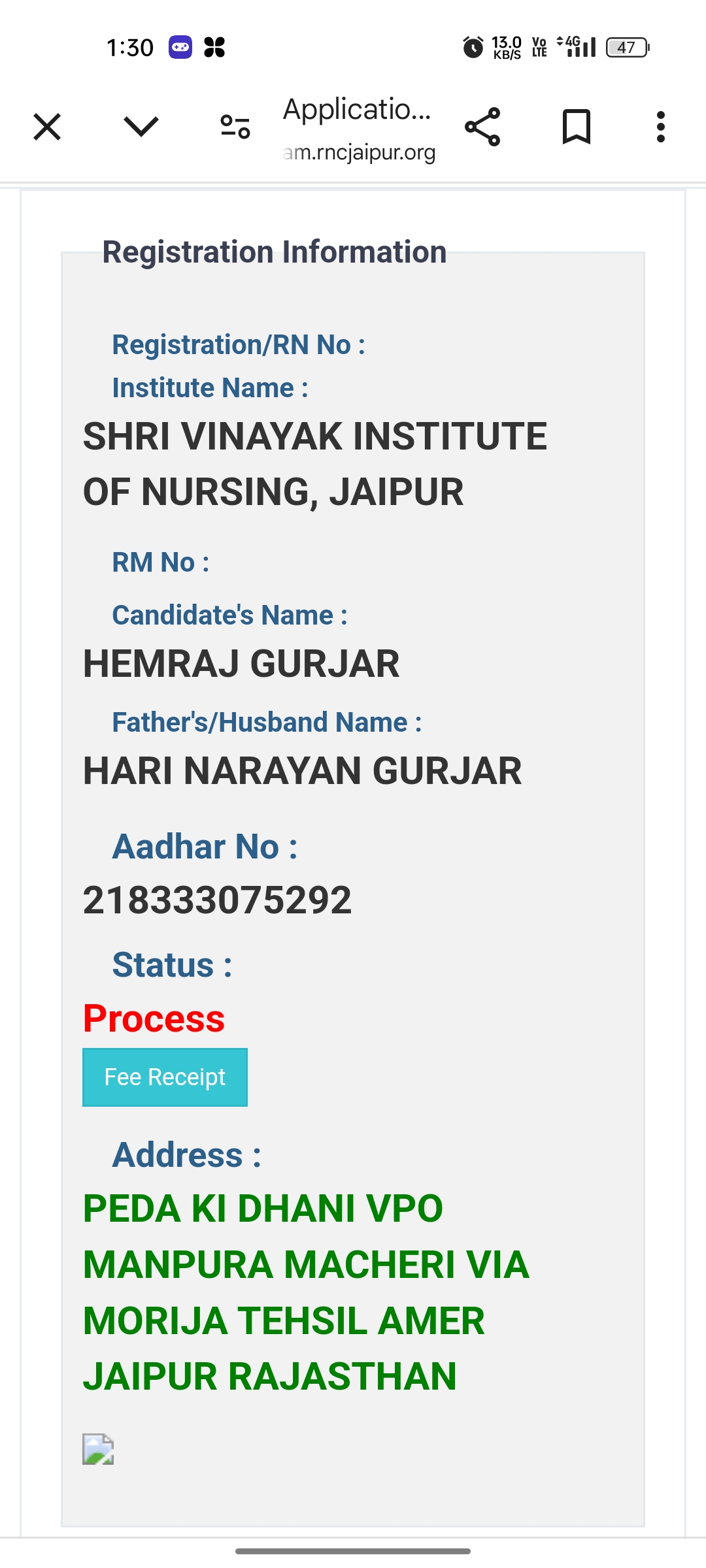Image resolution: width=706 pixels, height=1568 pixels.
Task: Open site settings icon beside the URL
Action: (235, 127)
